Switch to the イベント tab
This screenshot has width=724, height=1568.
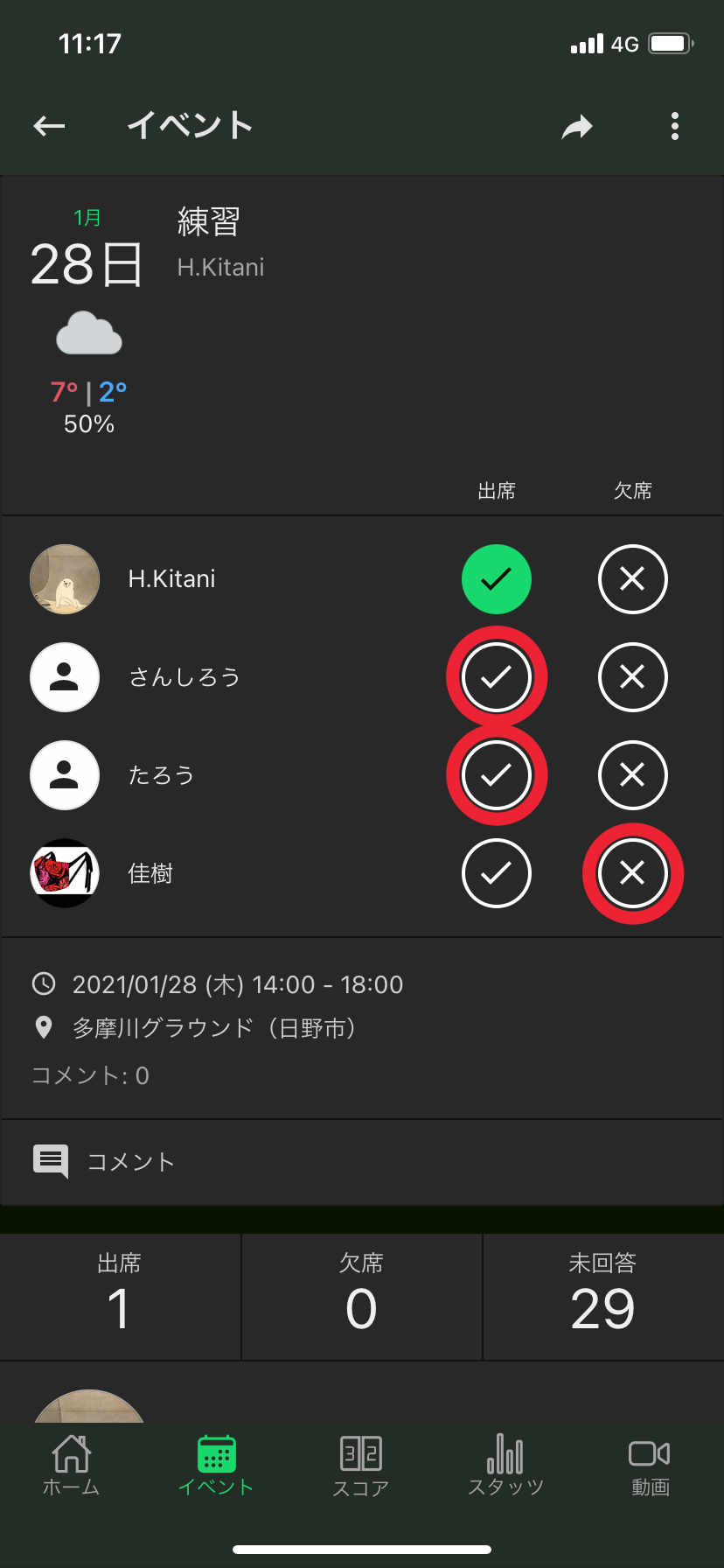point(216,1466)
